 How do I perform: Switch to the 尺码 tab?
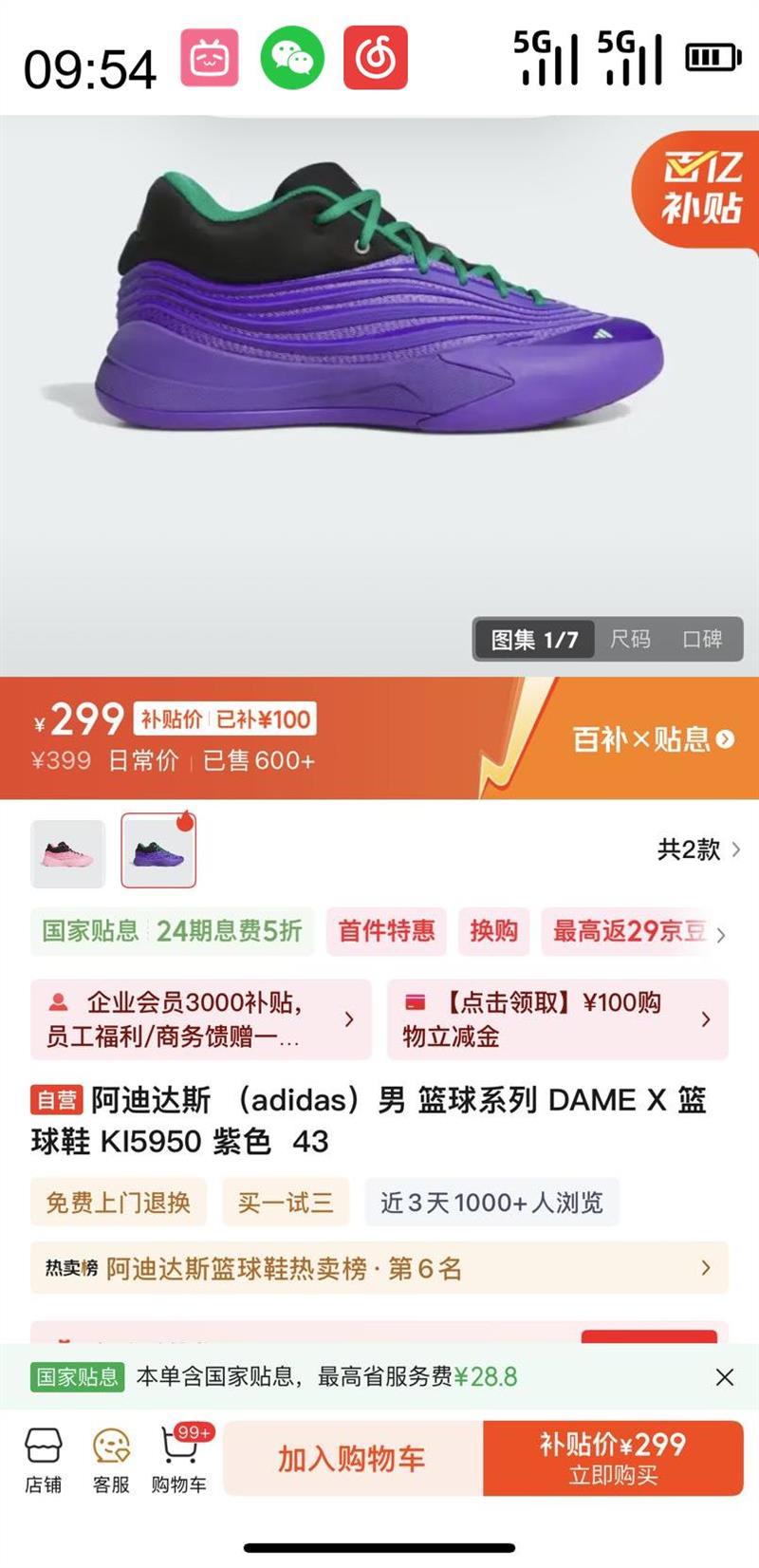(x=632, y=639)
